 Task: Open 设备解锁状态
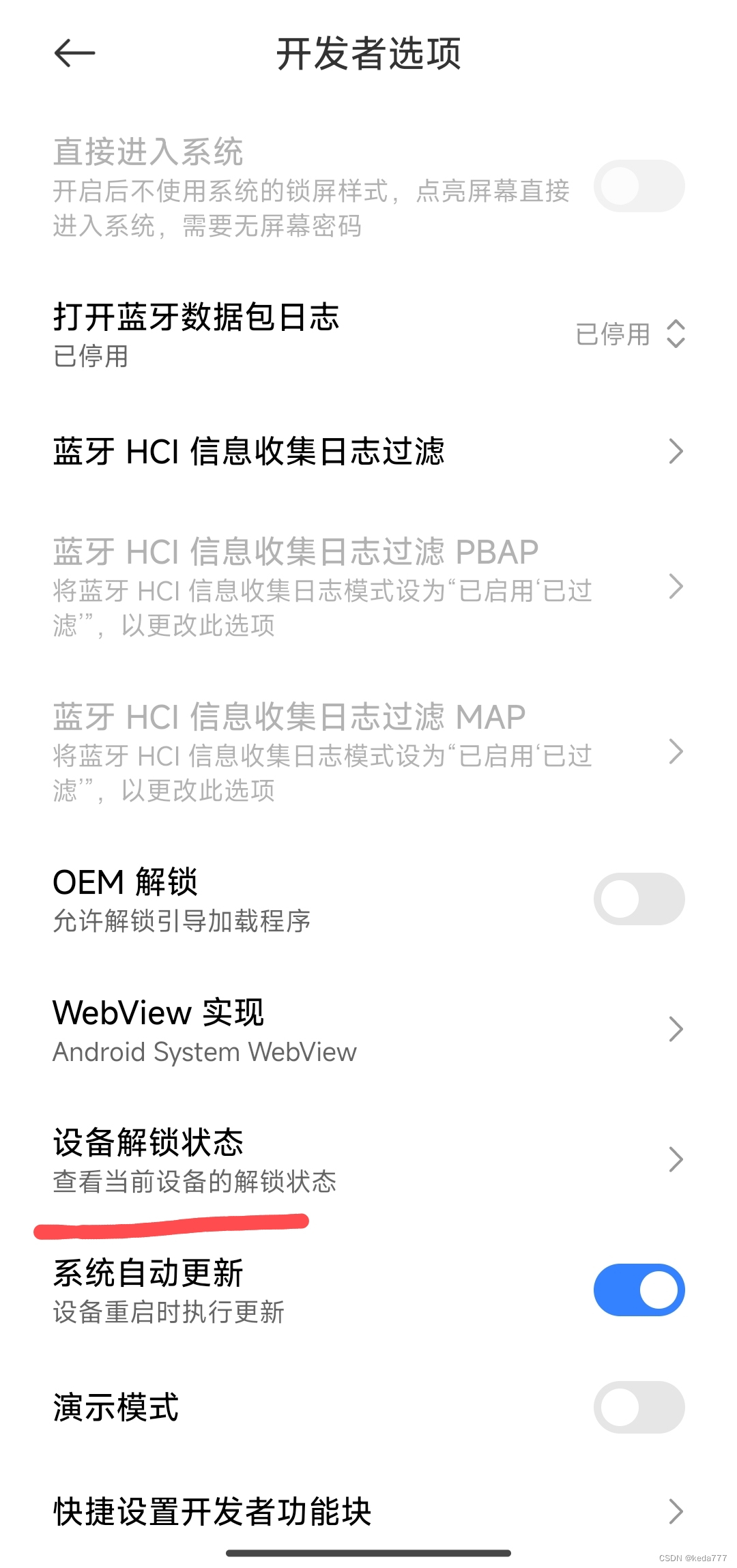369,1160
